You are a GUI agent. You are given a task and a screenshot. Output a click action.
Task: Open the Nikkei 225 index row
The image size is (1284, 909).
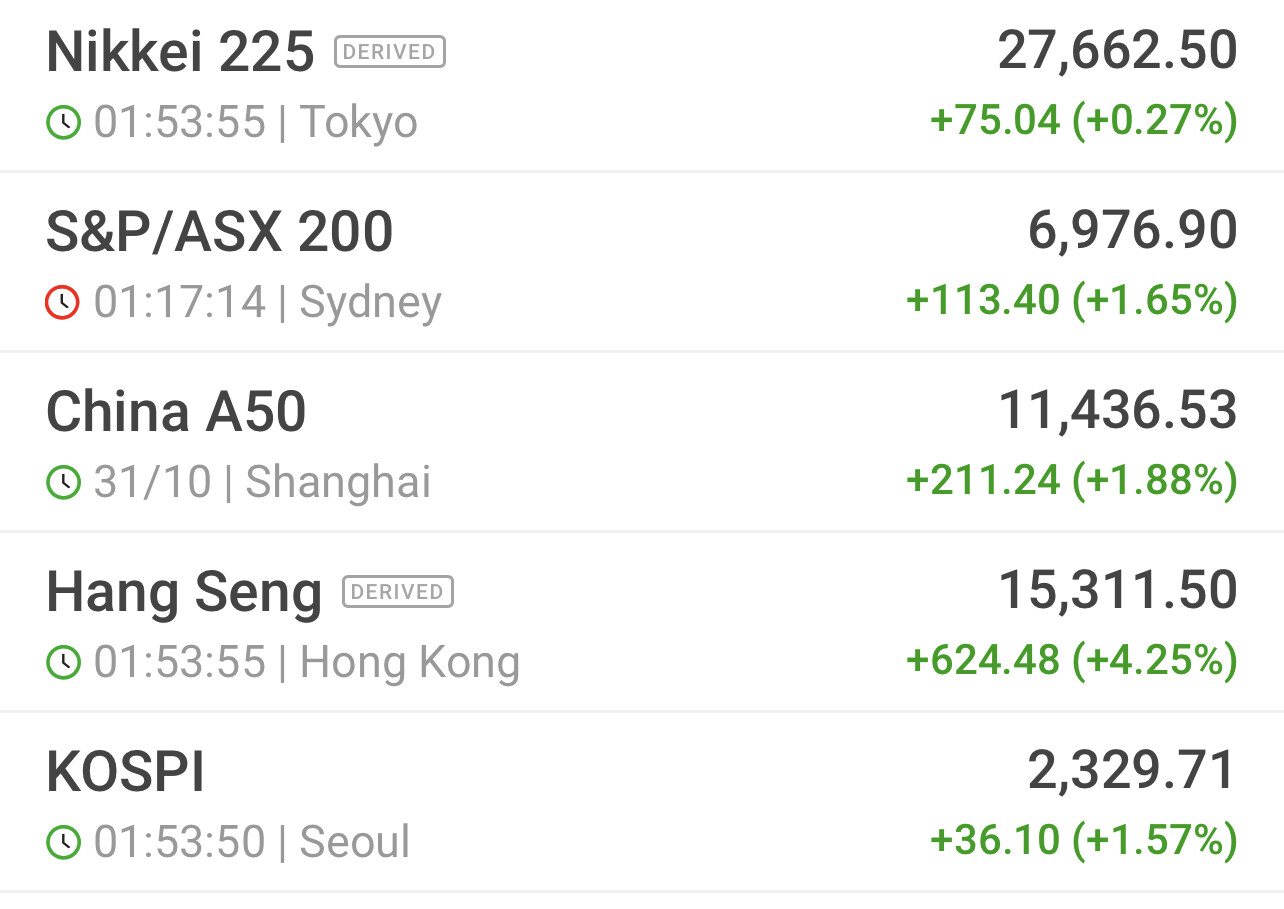coord(180,52)
